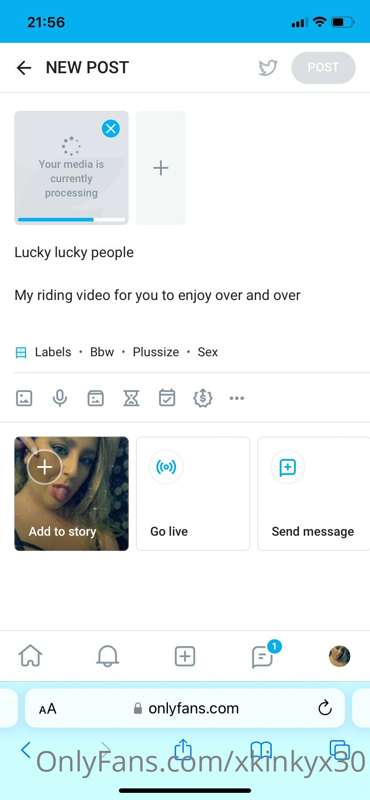Choose the Send message card
Viewport: 370px width, 800px height.
point(314,493)
